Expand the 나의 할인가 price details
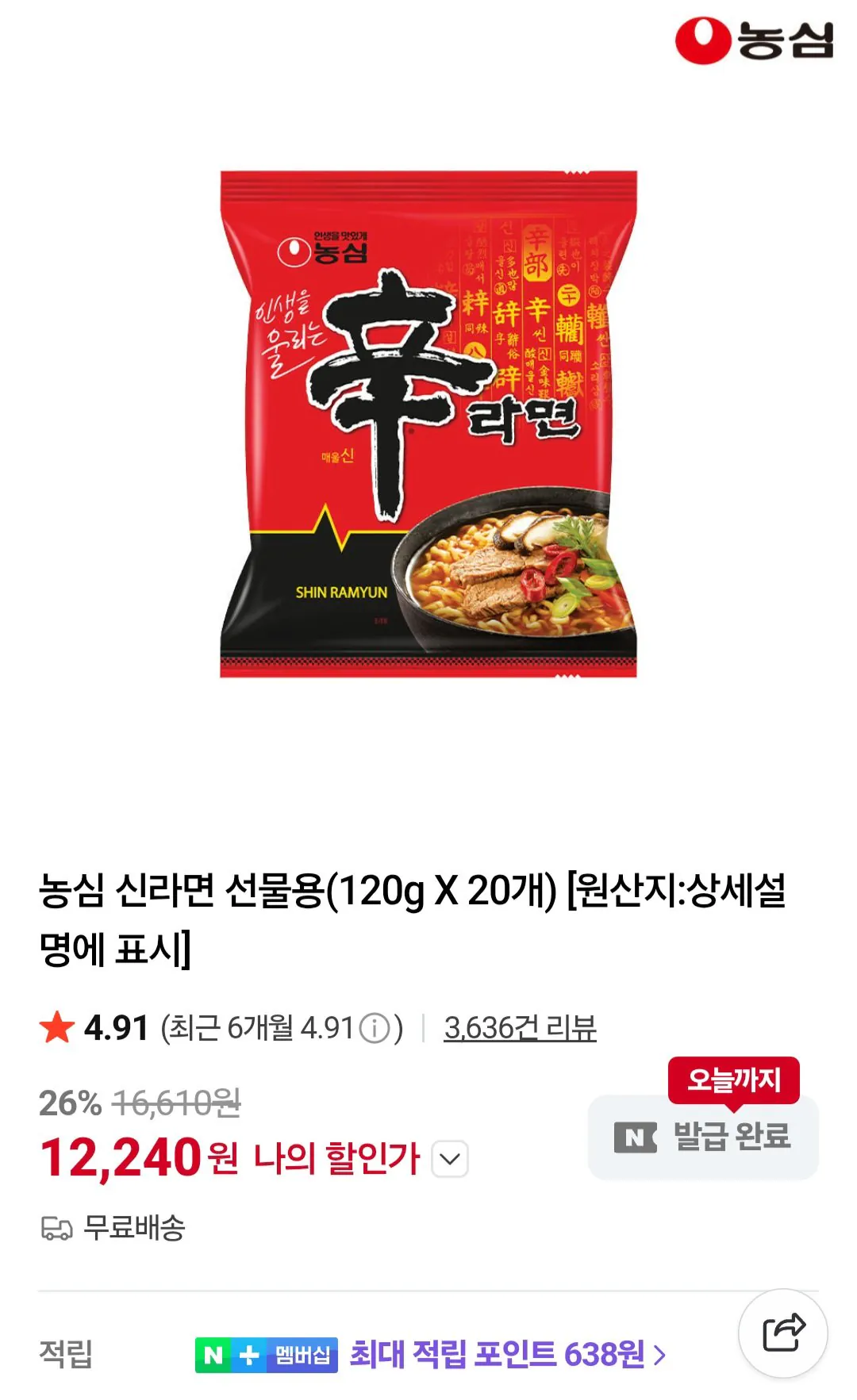Viewport: 857px width, 1400px height. tap(450, 1159)
